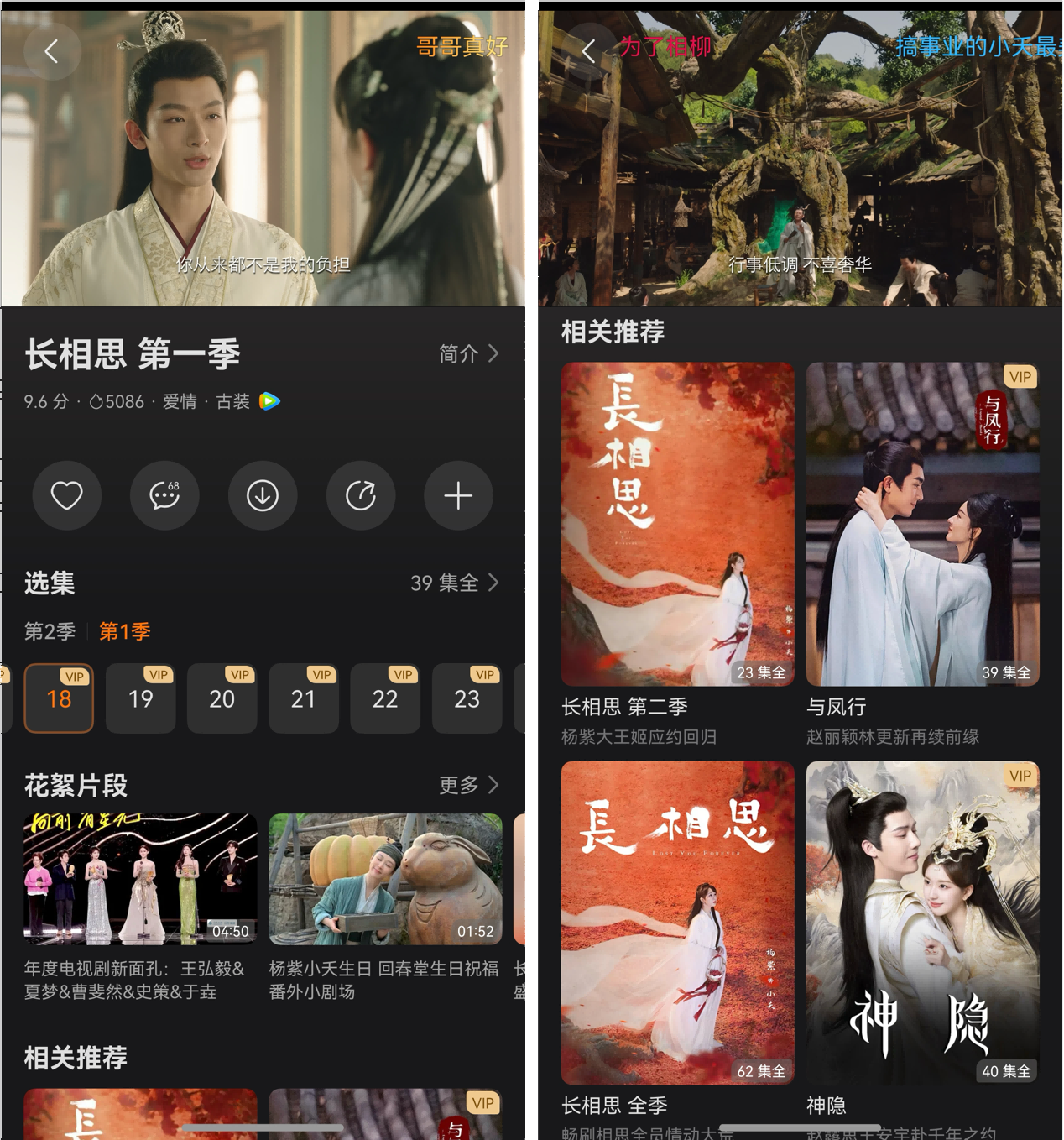Select the 第1季 season tab
The image size is (1064, 1140).
(x=123, y=631)
